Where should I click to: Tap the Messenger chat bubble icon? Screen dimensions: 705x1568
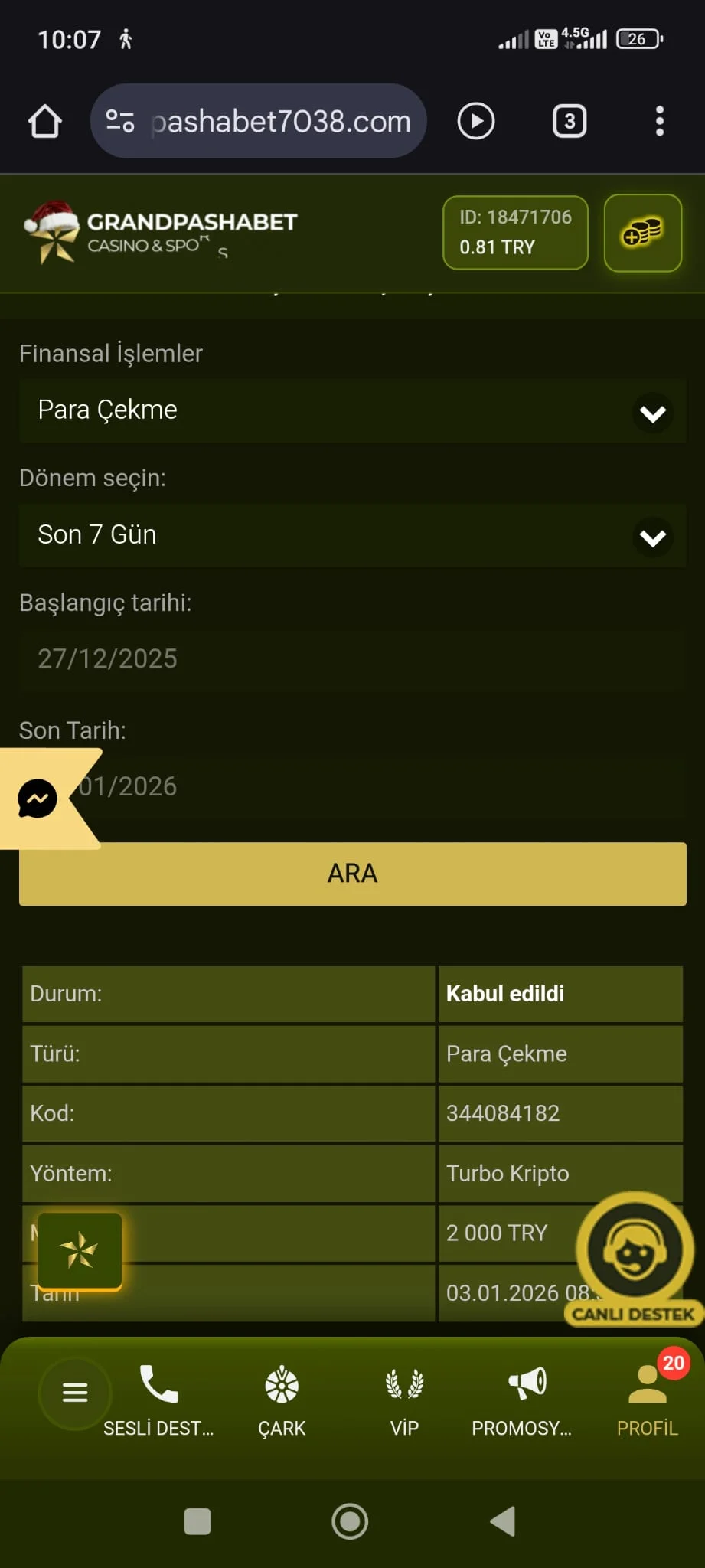[x=36, y=799]
